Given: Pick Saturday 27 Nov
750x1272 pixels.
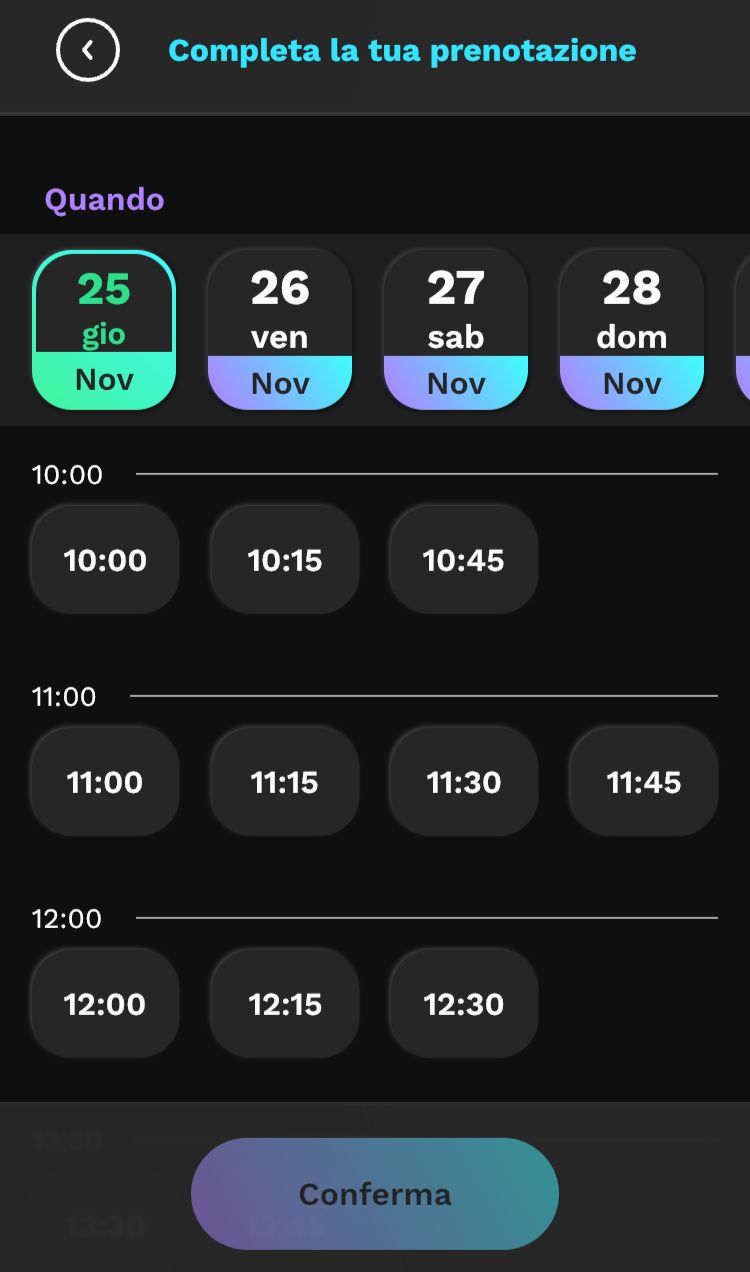Looking at the screenshot, I should [x=456, y=330].
